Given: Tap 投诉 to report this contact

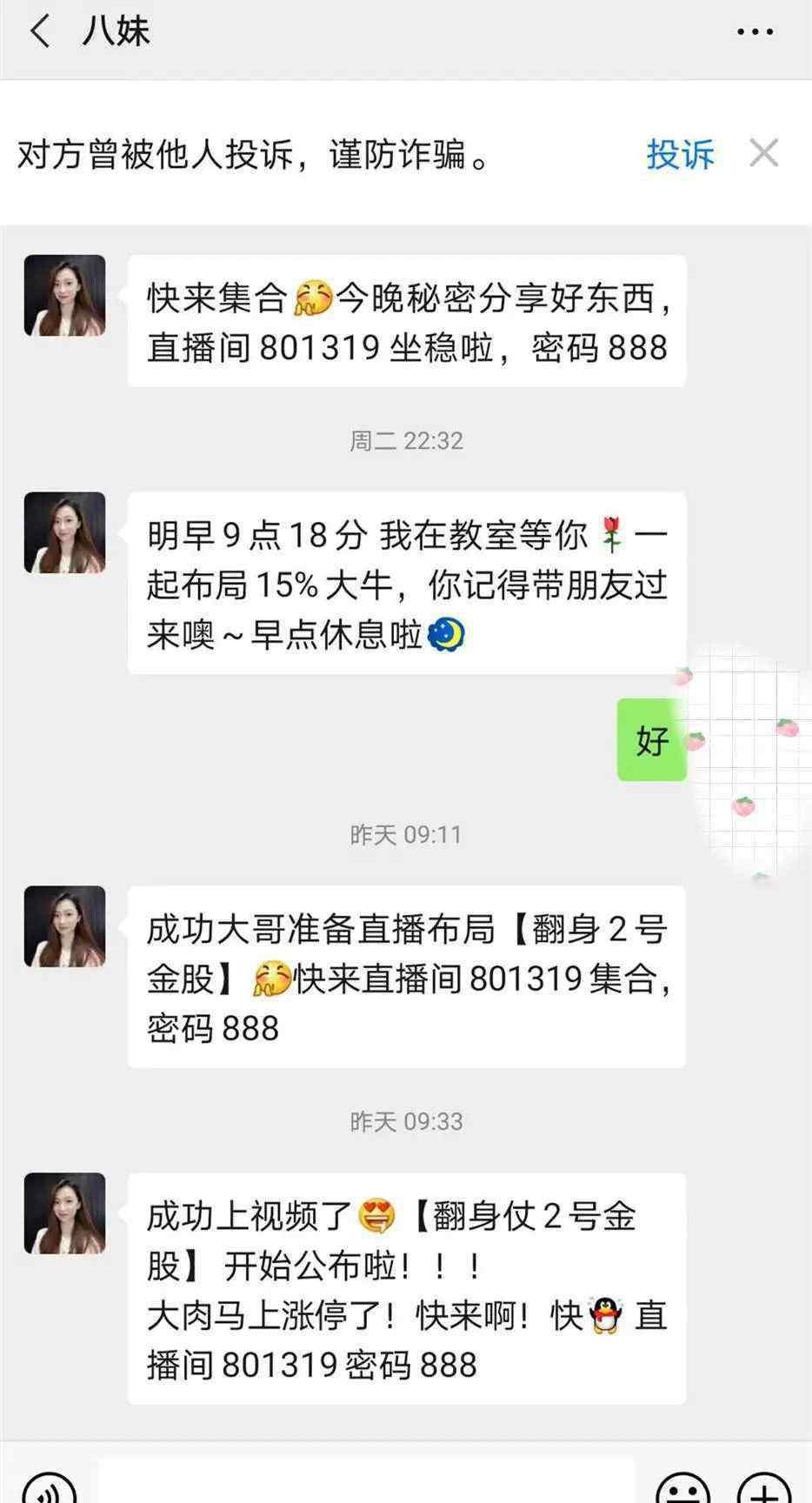Looking at the screenshot, I should (x=680, y=155).
